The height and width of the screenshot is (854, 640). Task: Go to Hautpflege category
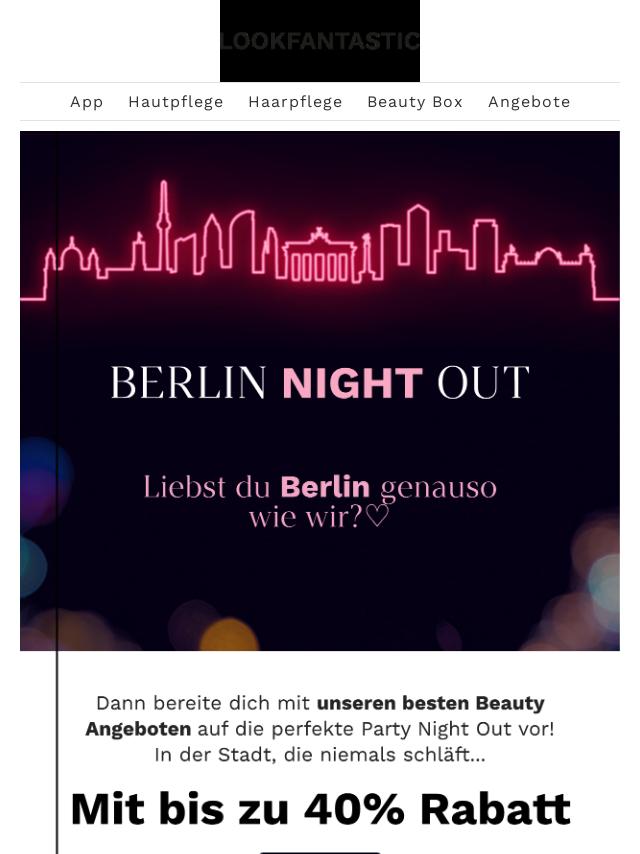pos(176,102)
